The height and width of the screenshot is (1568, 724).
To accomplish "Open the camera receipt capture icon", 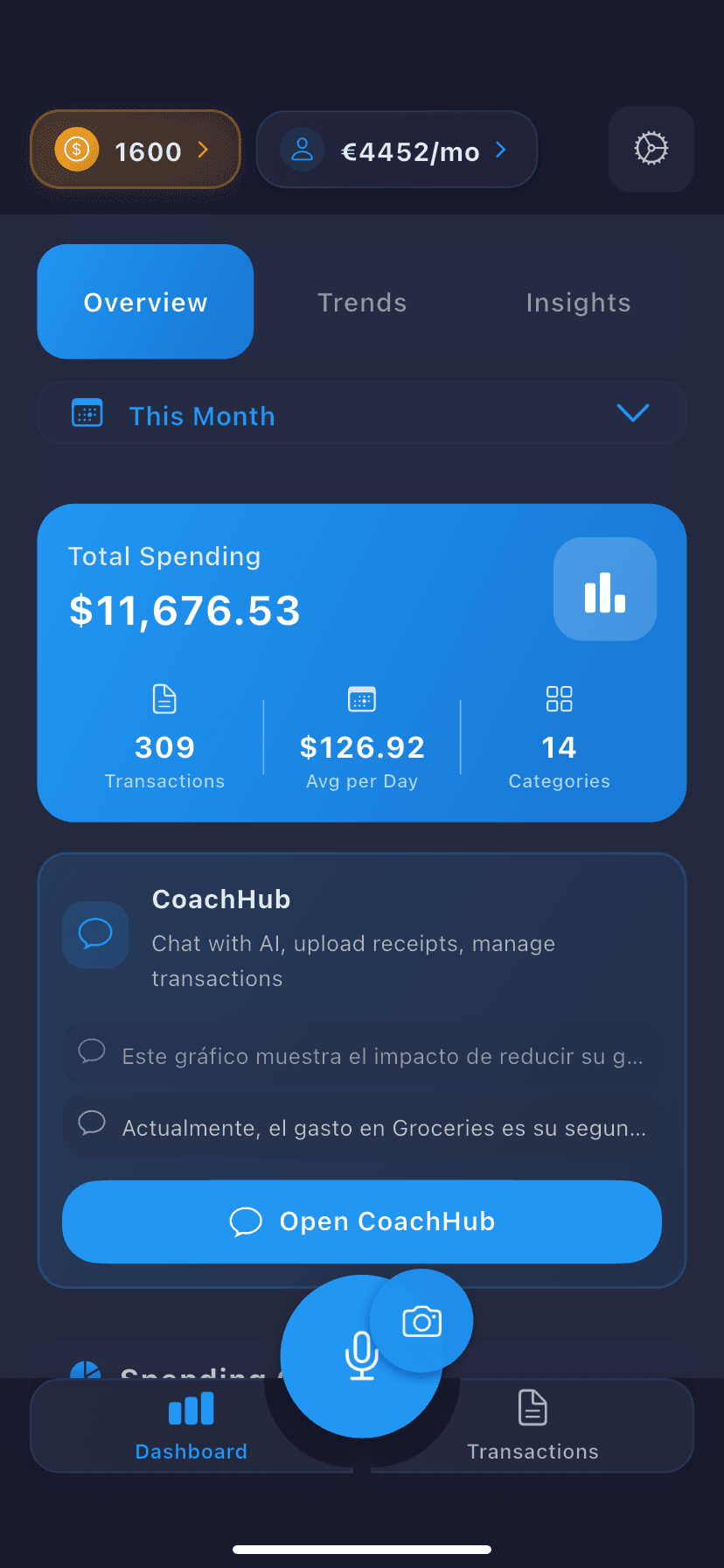I will tap(422, 1321).
